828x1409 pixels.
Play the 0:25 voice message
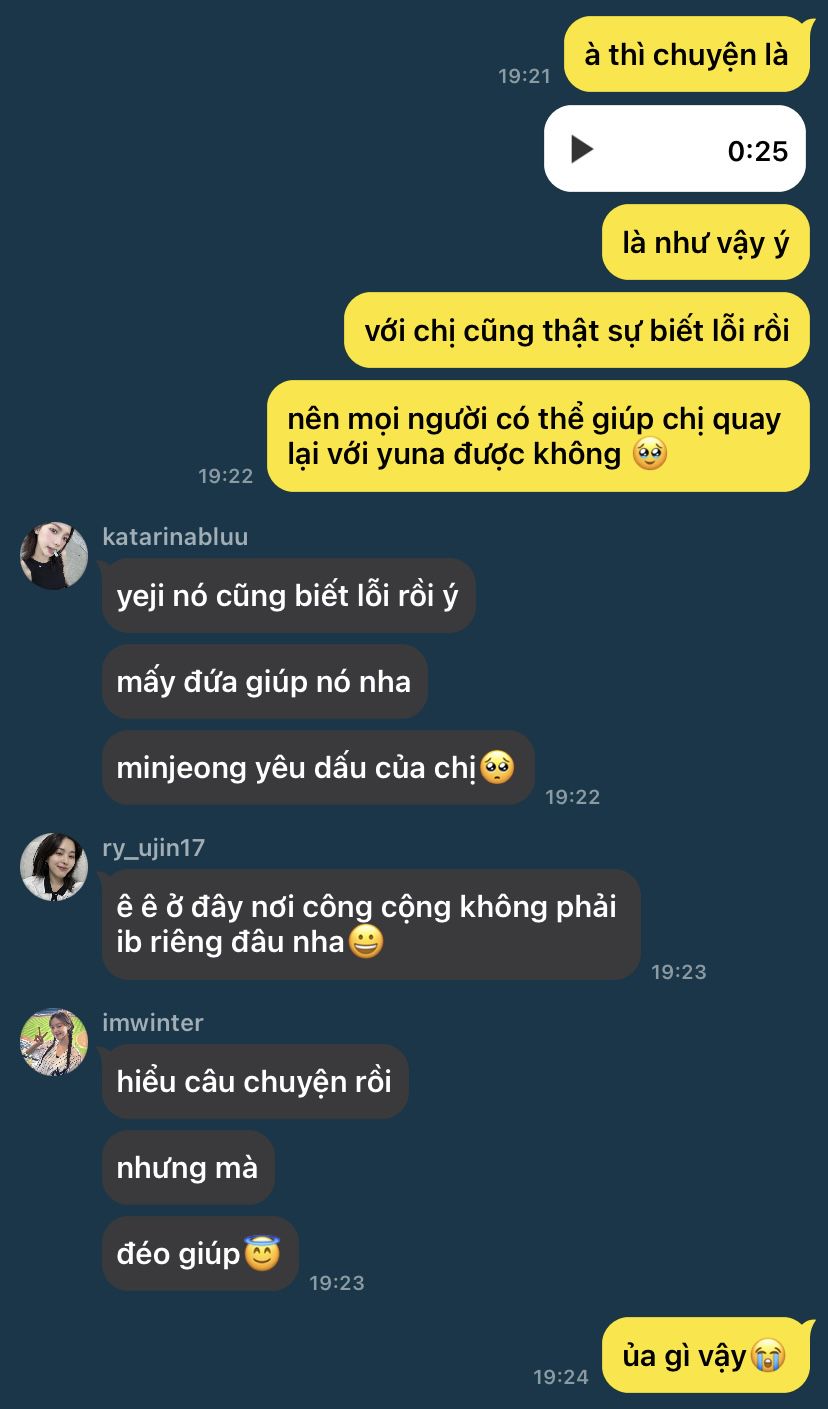point(581,150)
